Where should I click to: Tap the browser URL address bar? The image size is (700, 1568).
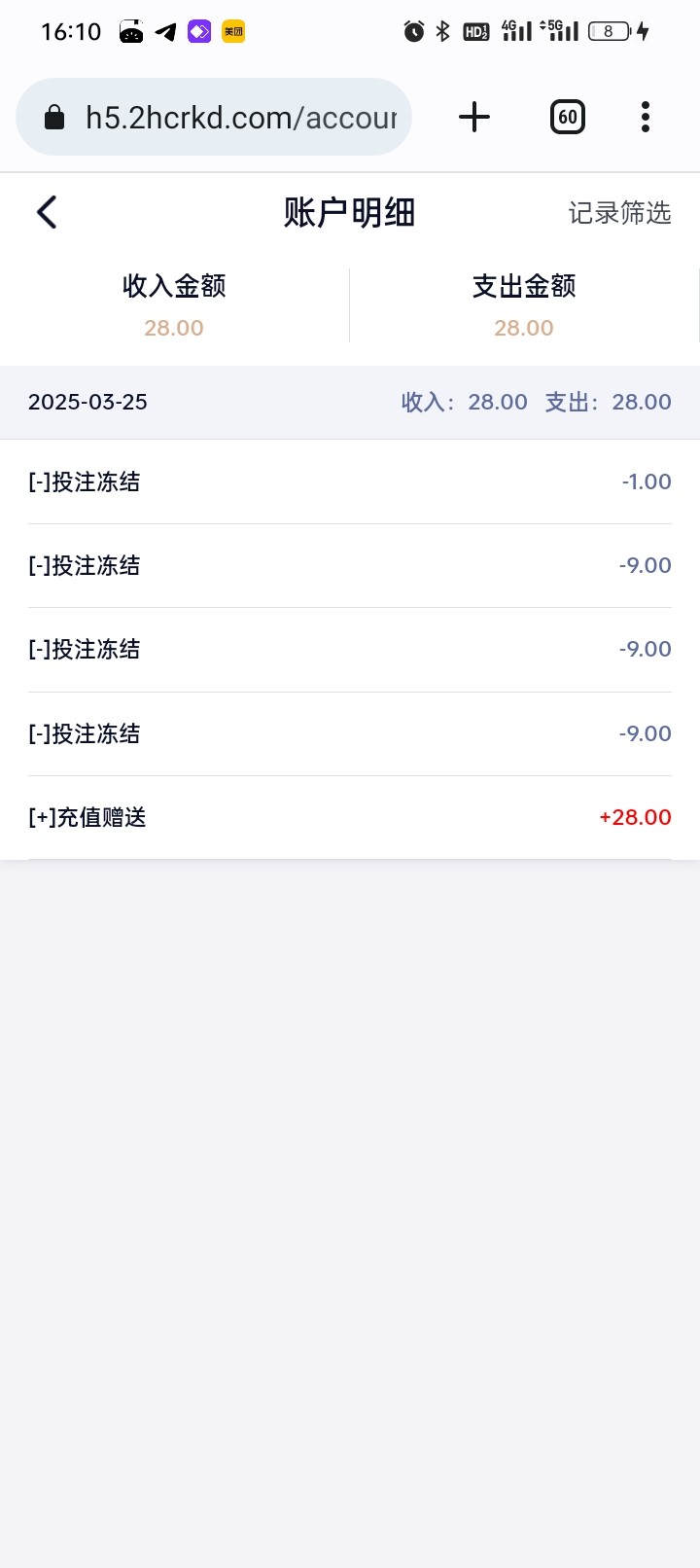point(214,118)
